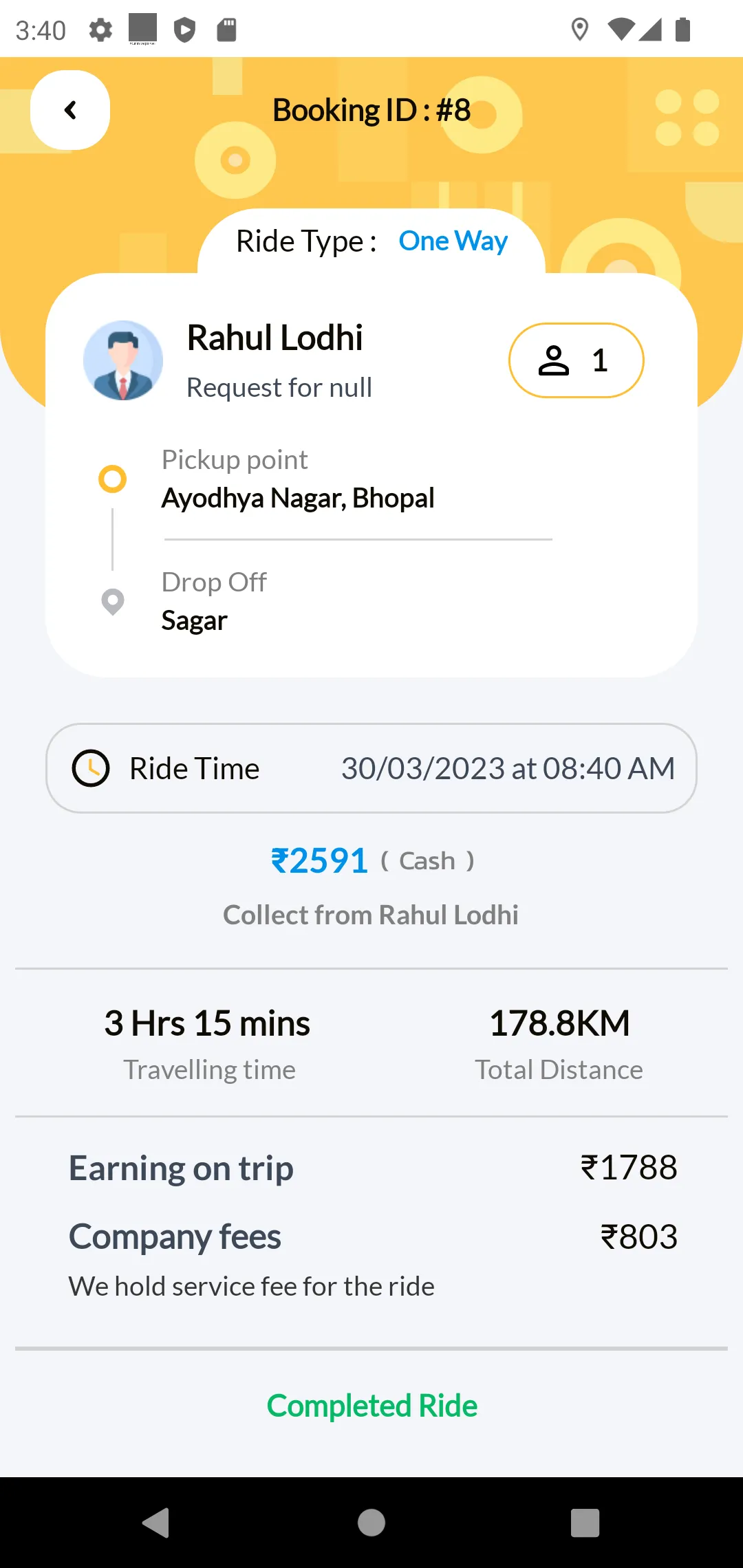Viewport: 743px width, 1568px height.
Task: Tap the back arrow on Booking ID screen
Action: click(x=69, y=110)
